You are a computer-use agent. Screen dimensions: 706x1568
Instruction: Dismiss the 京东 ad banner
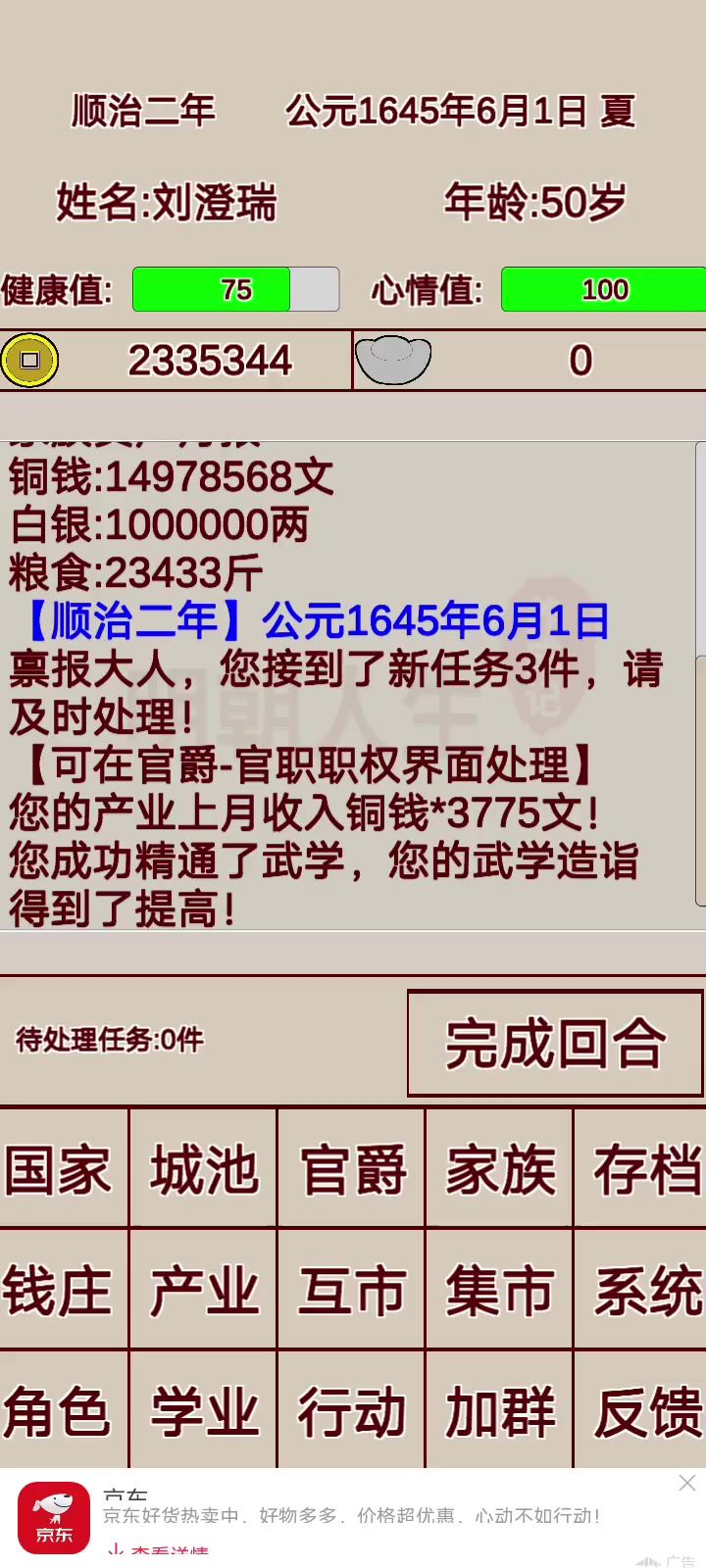pyautogui.click(x=687, y=1484)
